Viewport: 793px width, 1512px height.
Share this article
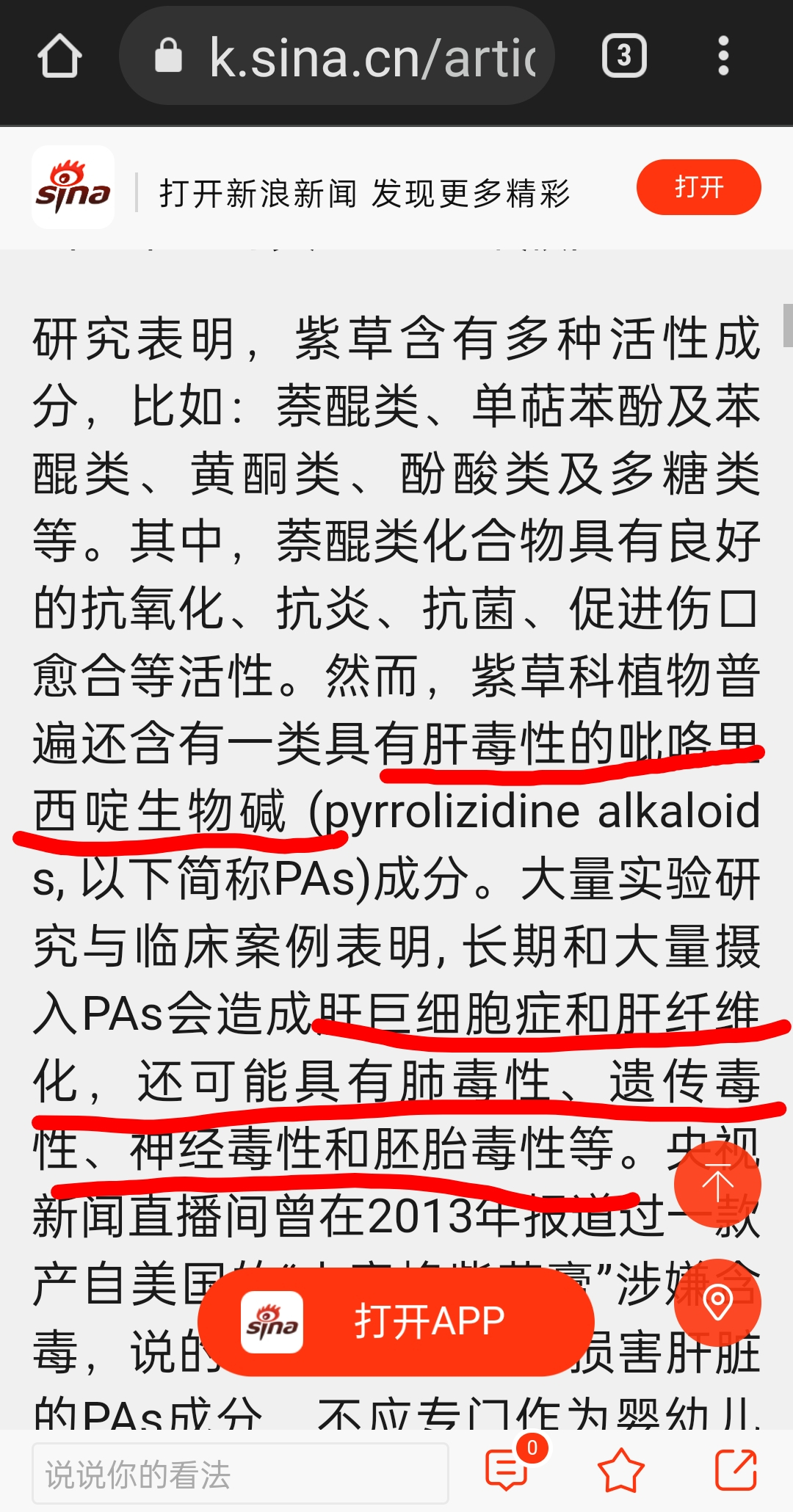point(736,1470)
